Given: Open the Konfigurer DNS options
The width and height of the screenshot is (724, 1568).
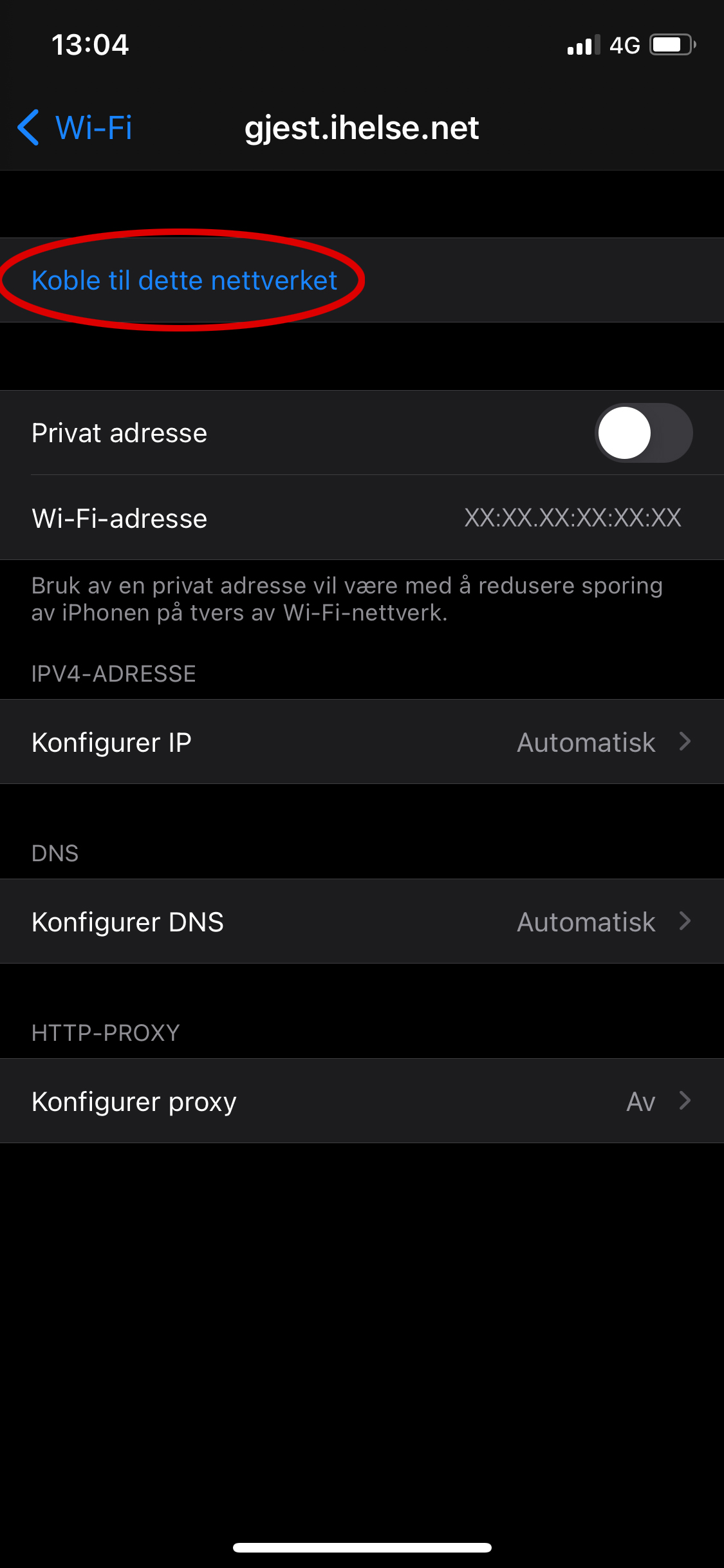Looking at the screenshot, I should click(x=362, y=922).
